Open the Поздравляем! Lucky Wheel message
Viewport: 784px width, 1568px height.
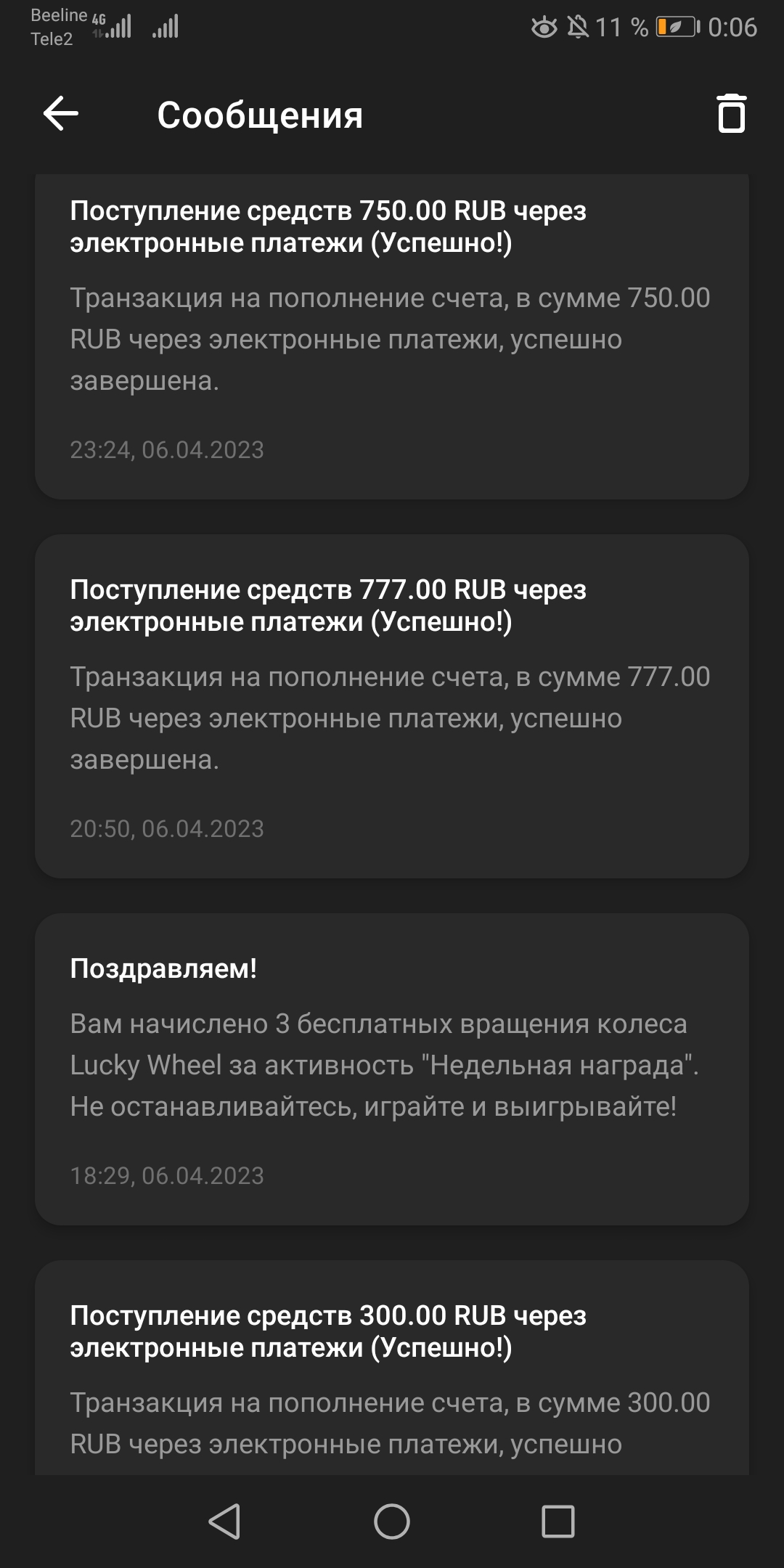coord(392,1069)
